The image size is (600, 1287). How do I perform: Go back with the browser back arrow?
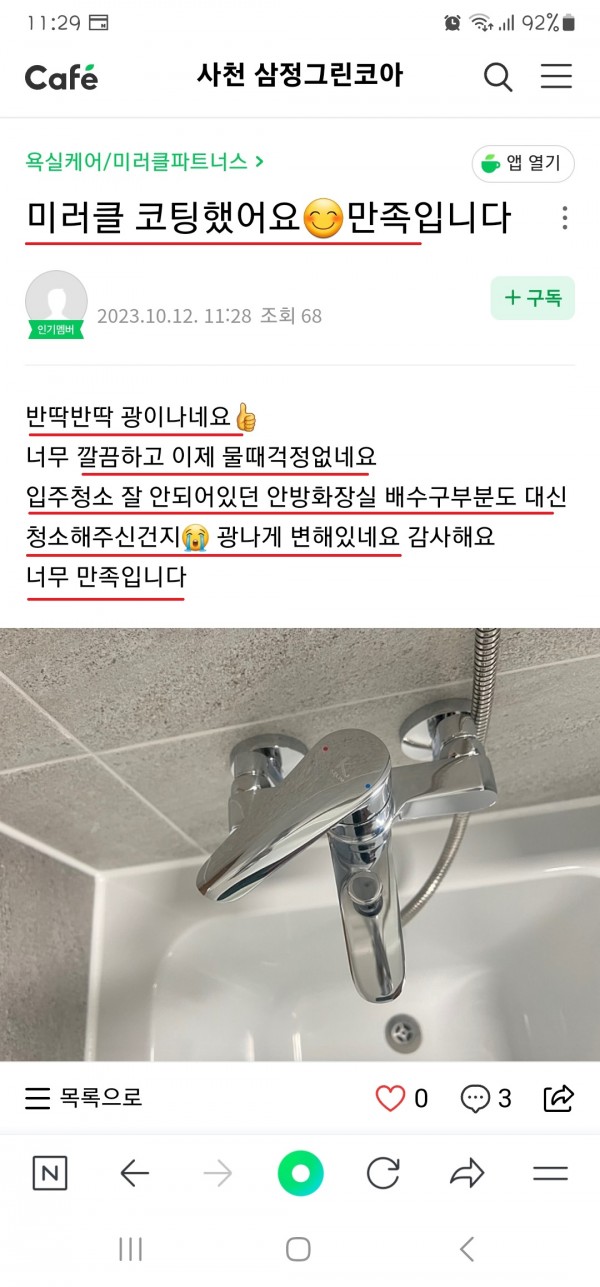[134, 1173]
